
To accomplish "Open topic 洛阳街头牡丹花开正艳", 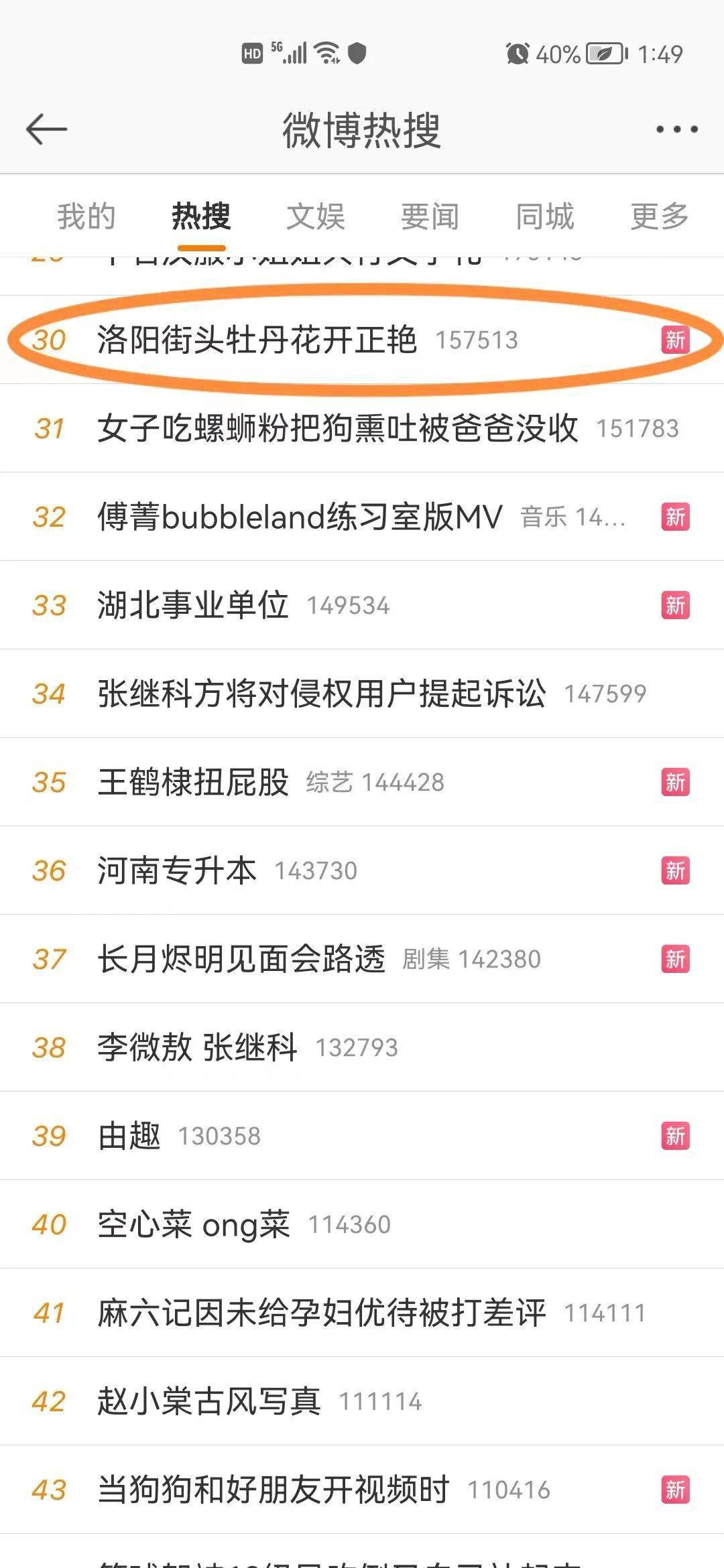I will (257, 340).
